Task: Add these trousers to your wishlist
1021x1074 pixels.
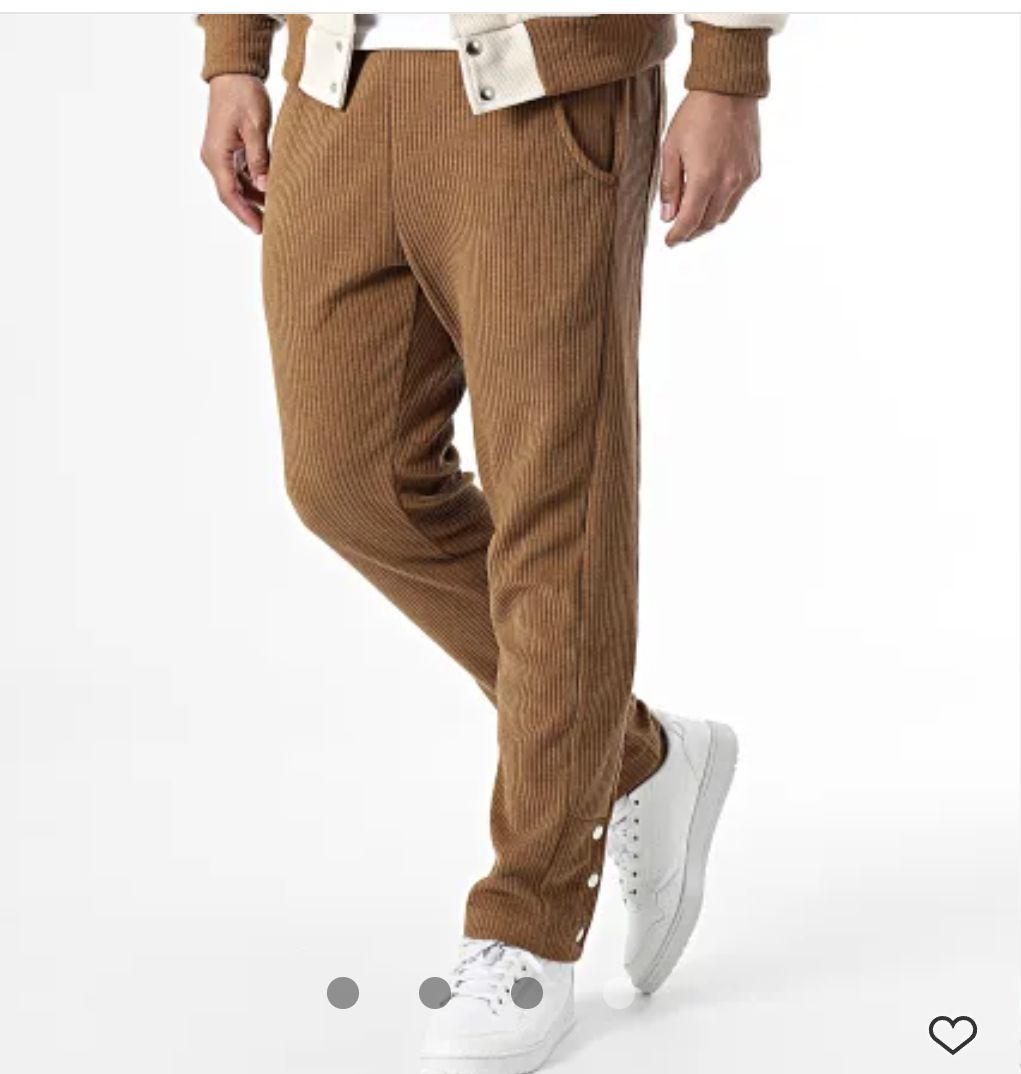Action: click(x=952, y=1034)
